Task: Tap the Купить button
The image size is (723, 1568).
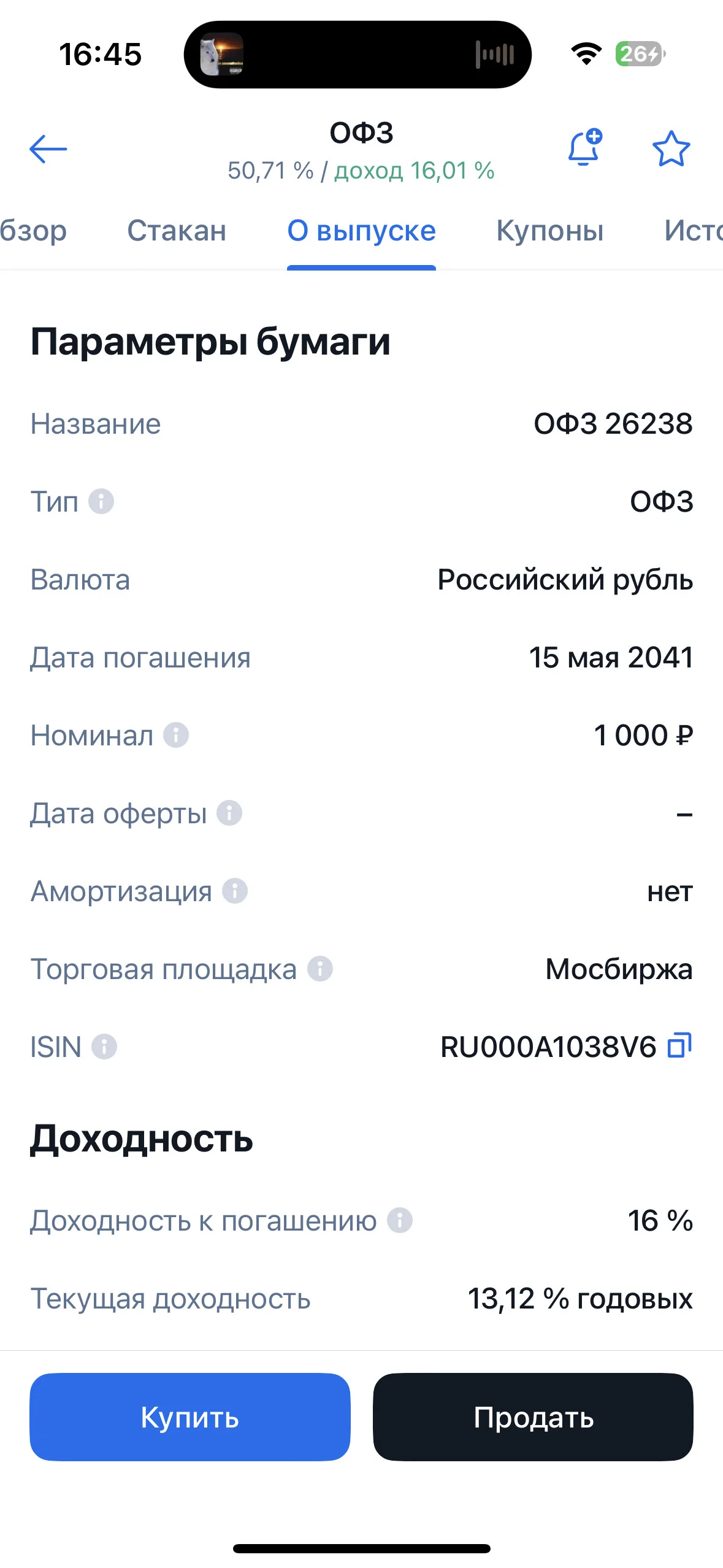Action: click(x=190, y=1417)
